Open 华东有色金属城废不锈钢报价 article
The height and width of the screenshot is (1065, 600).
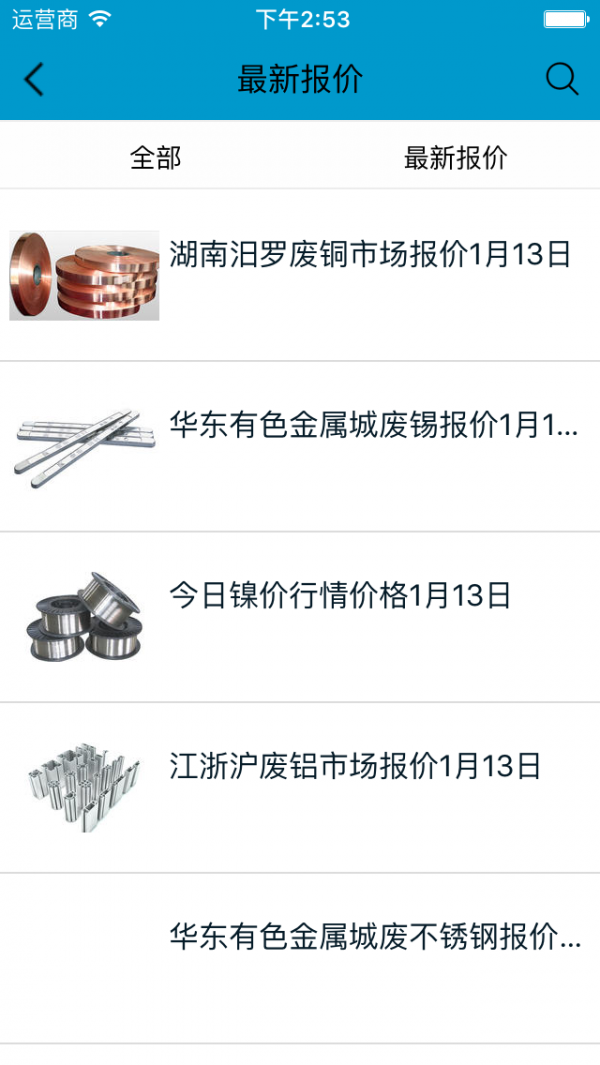[x=375, y=938]
